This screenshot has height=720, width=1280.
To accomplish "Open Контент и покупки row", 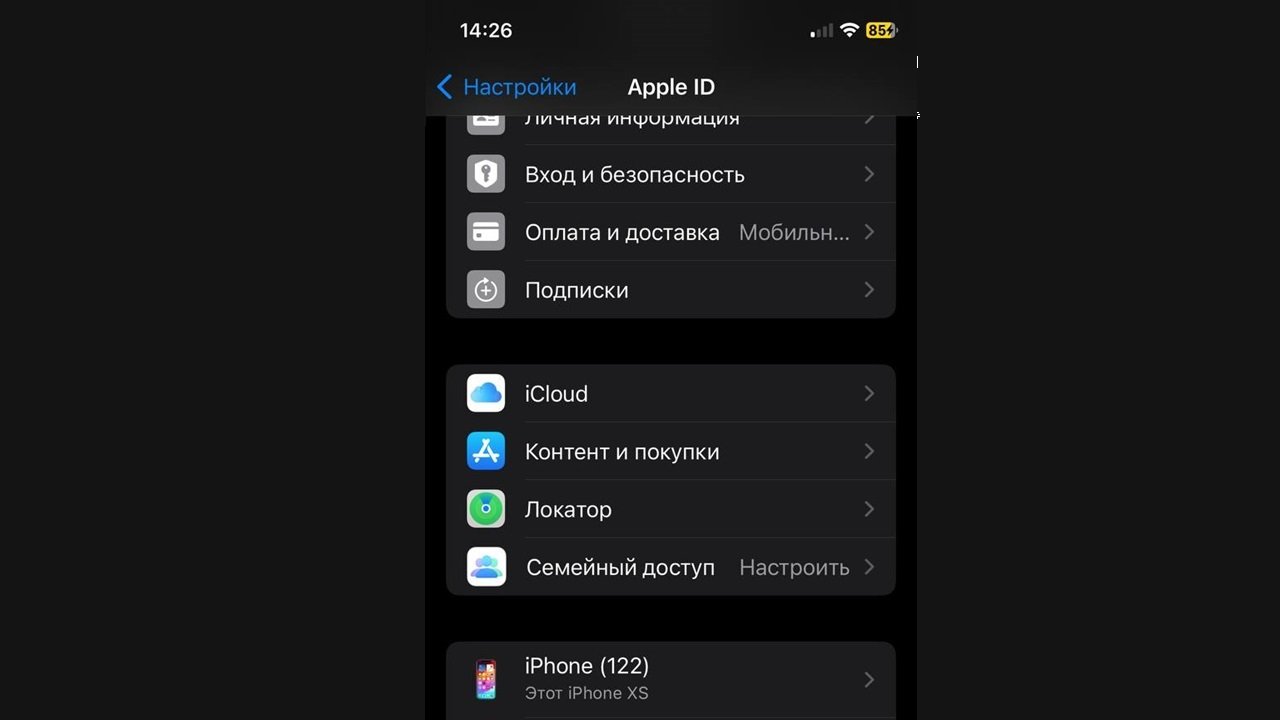I will pos(670,452).
